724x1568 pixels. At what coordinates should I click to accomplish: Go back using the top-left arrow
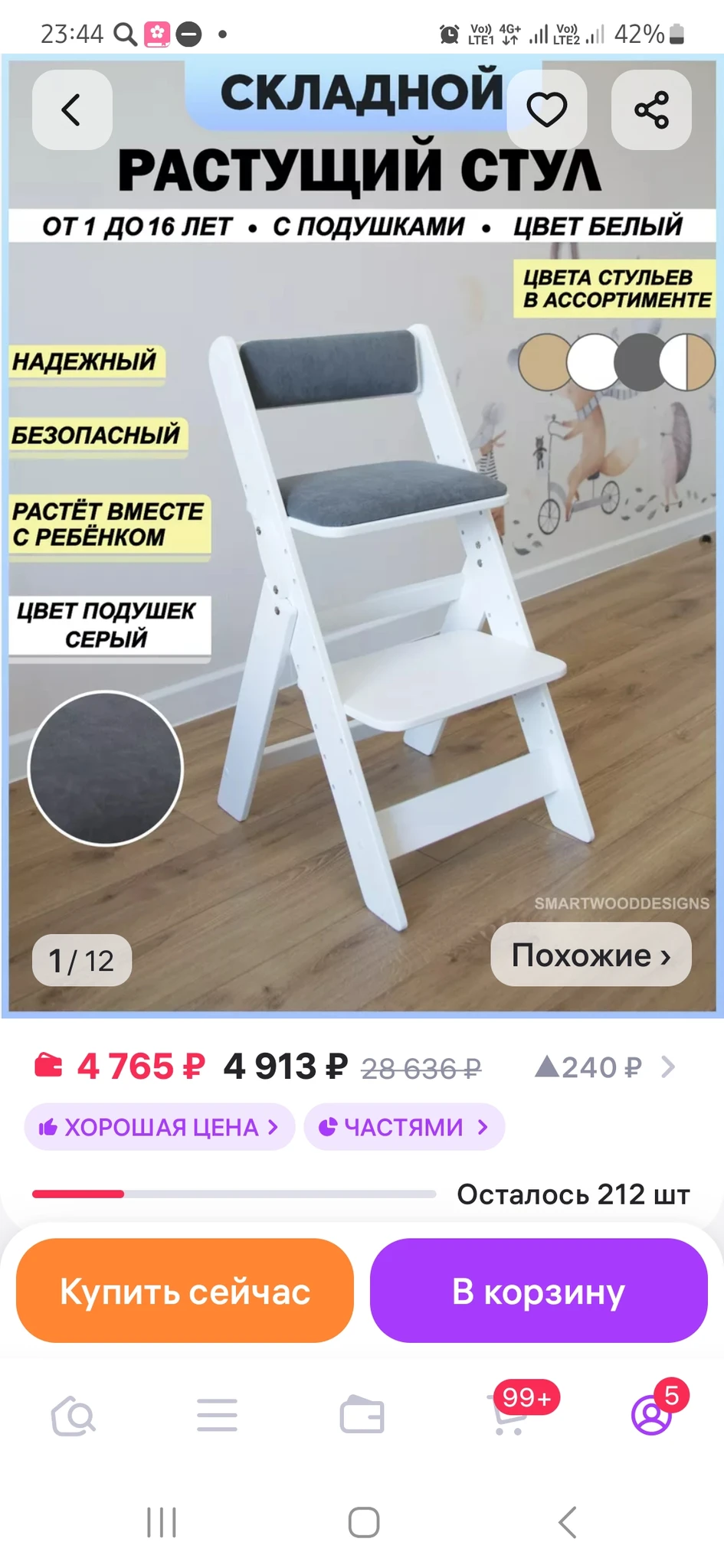(x=72, y=109)
